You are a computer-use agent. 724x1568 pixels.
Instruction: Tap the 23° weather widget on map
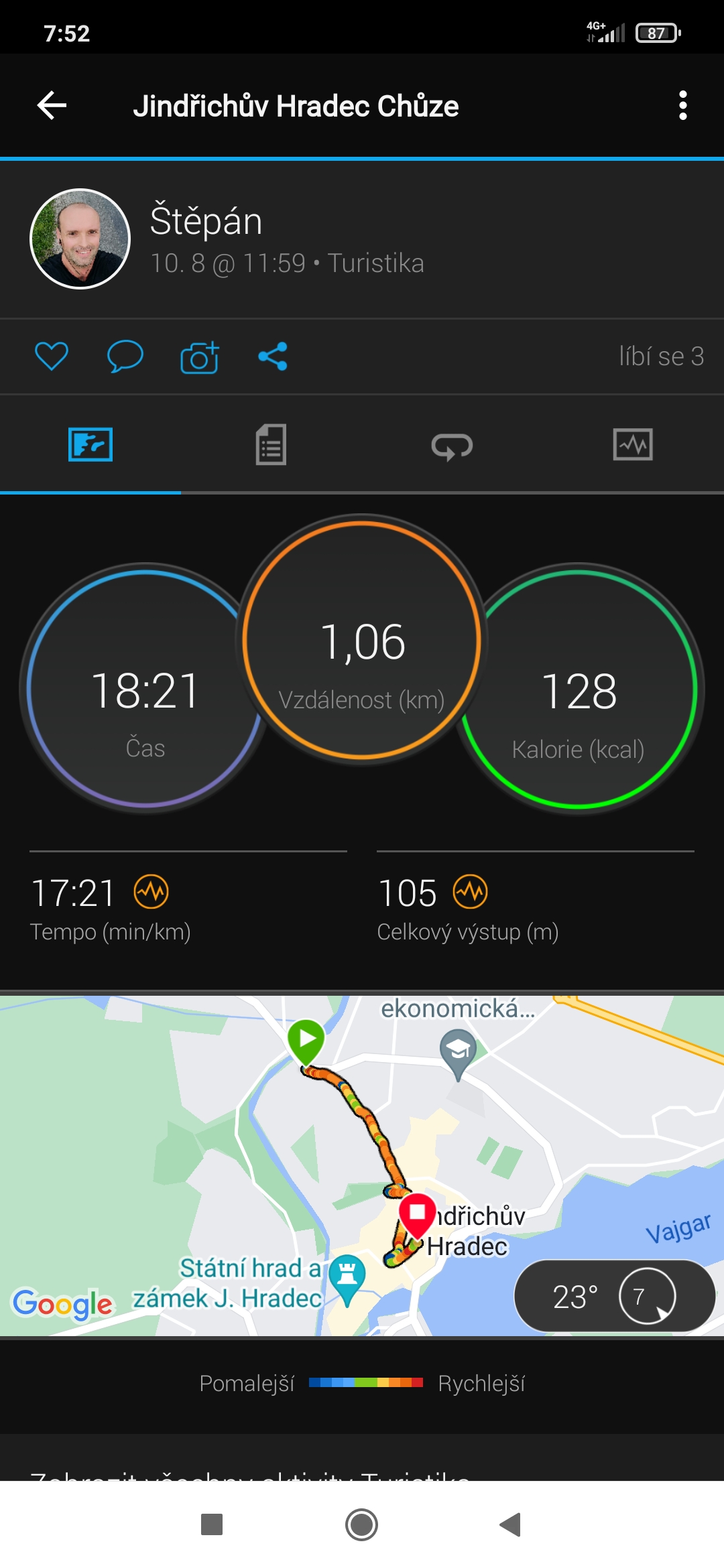point(615,1295)
